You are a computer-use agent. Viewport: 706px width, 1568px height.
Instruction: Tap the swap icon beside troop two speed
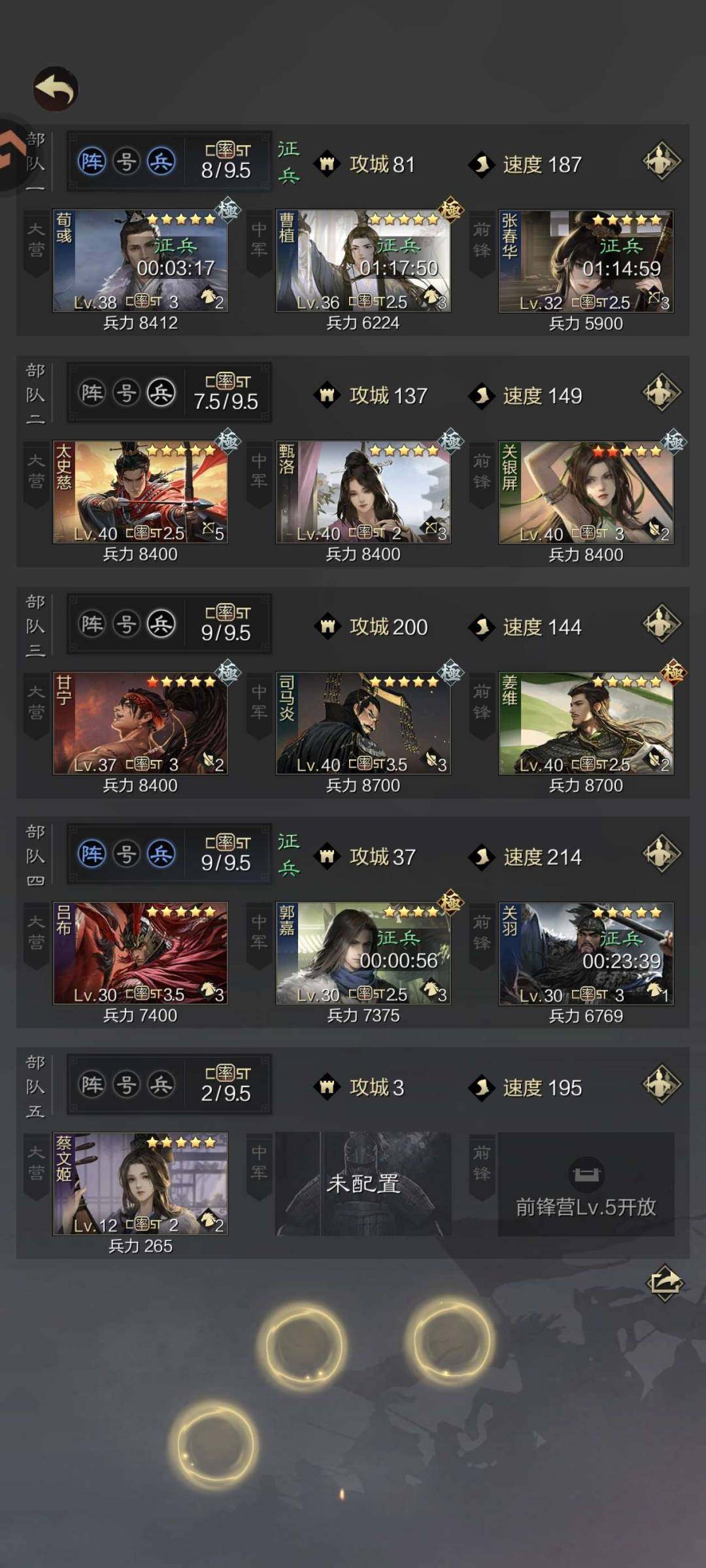[662, 393]
